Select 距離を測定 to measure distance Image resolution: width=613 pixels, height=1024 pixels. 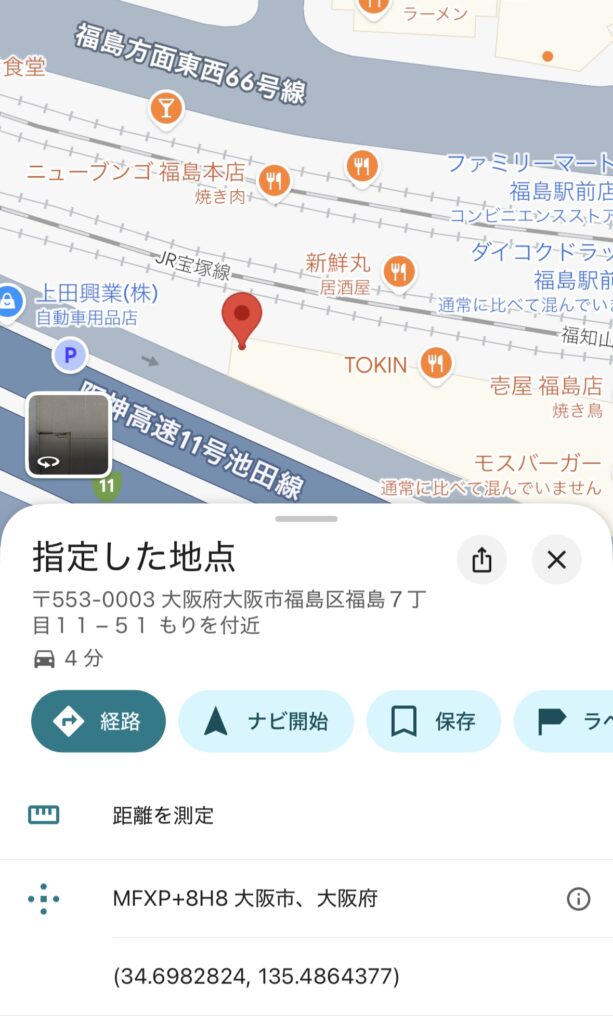click(163, 815)
